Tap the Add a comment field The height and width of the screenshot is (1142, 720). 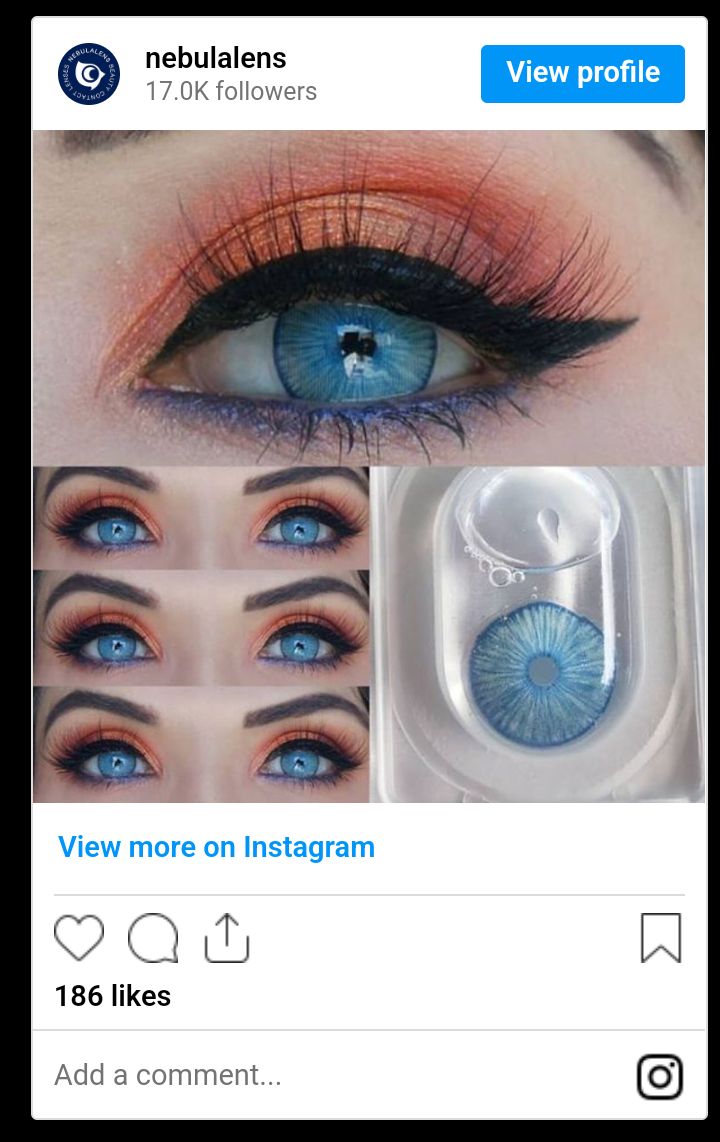pyautogui.click(x=335, y=1075)
